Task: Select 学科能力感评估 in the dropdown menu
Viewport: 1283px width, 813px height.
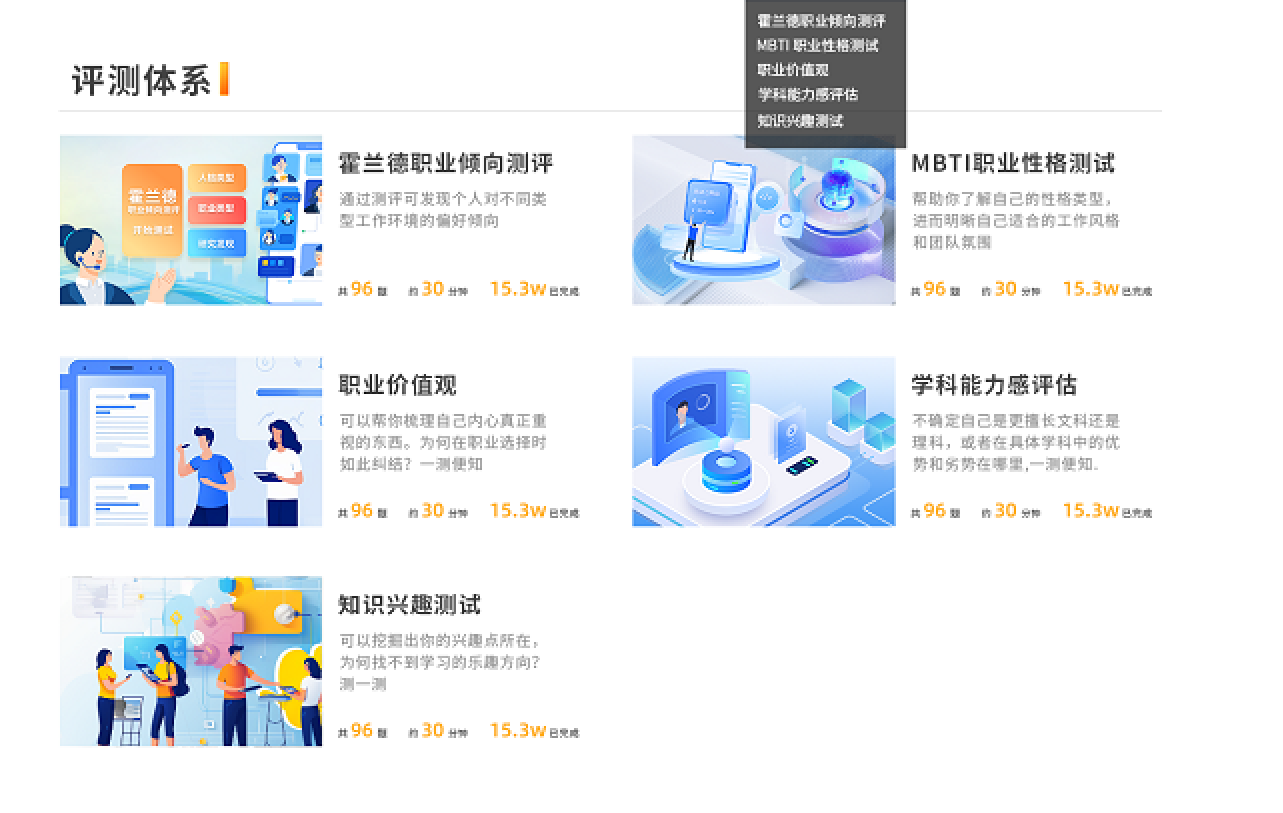Action: pos(807,95)
